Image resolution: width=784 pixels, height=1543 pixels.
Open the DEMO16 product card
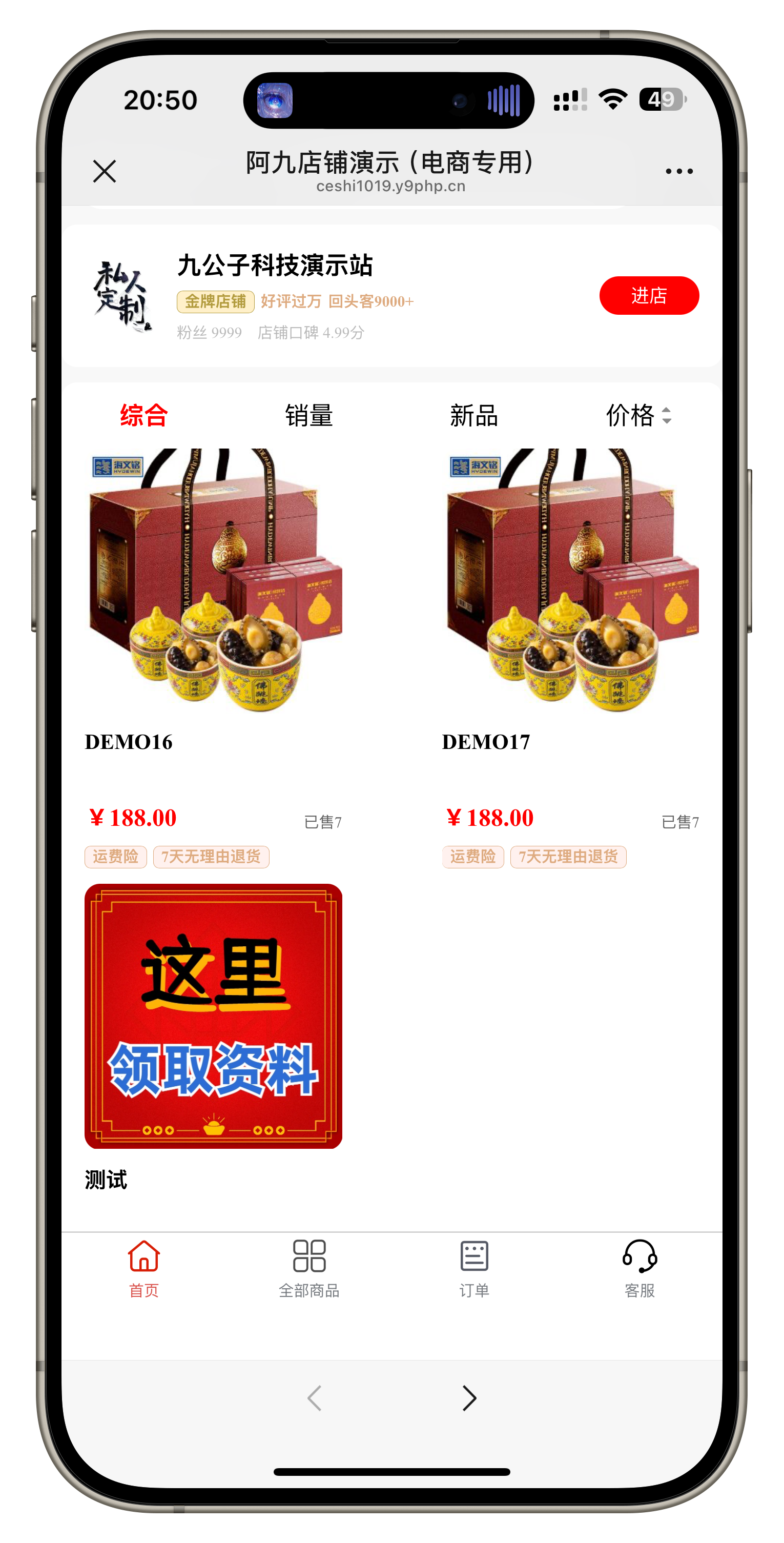click(x=213, y=581)
